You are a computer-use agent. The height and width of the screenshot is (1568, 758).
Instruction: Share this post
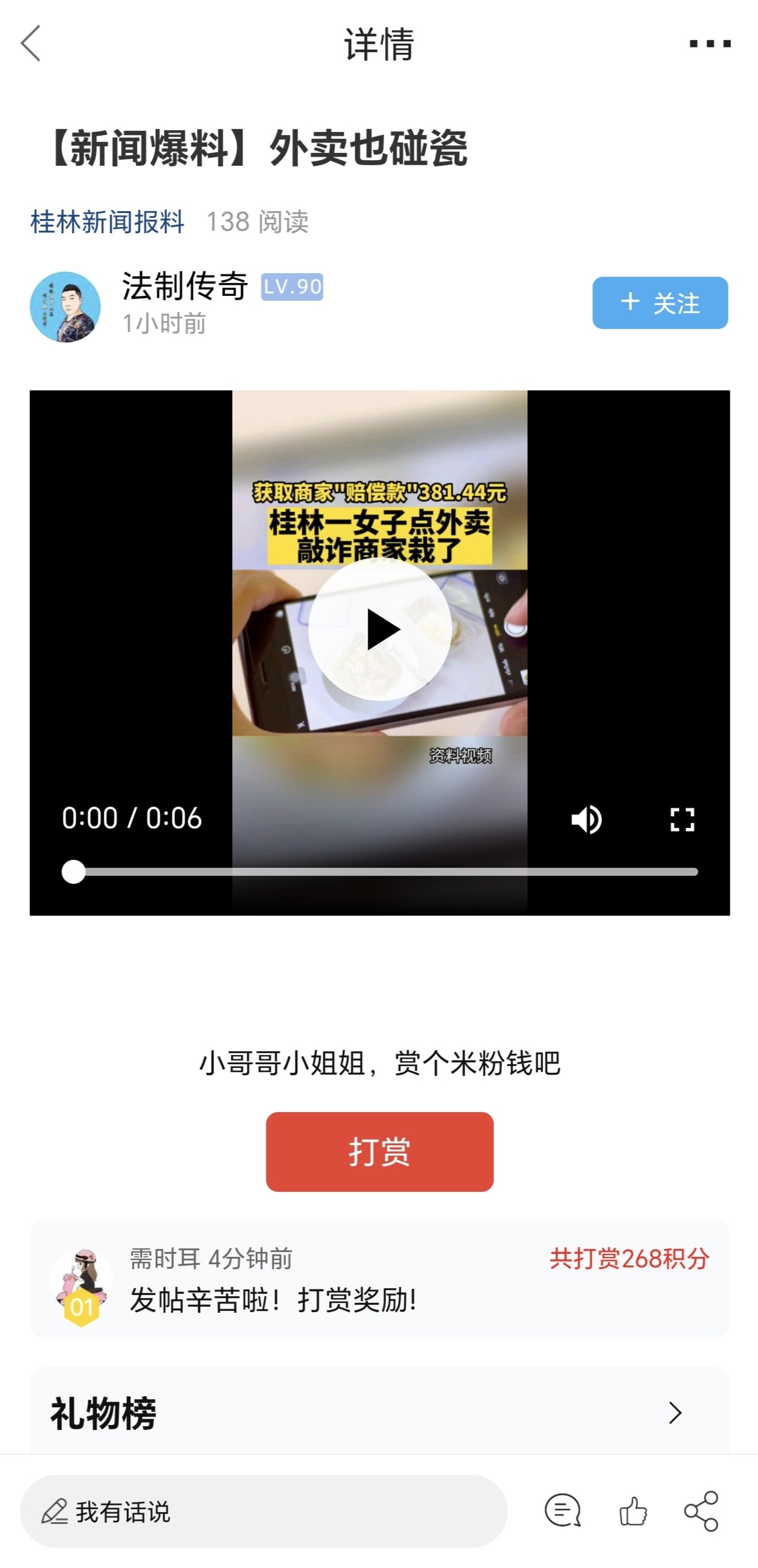[x=702, y=1510]
